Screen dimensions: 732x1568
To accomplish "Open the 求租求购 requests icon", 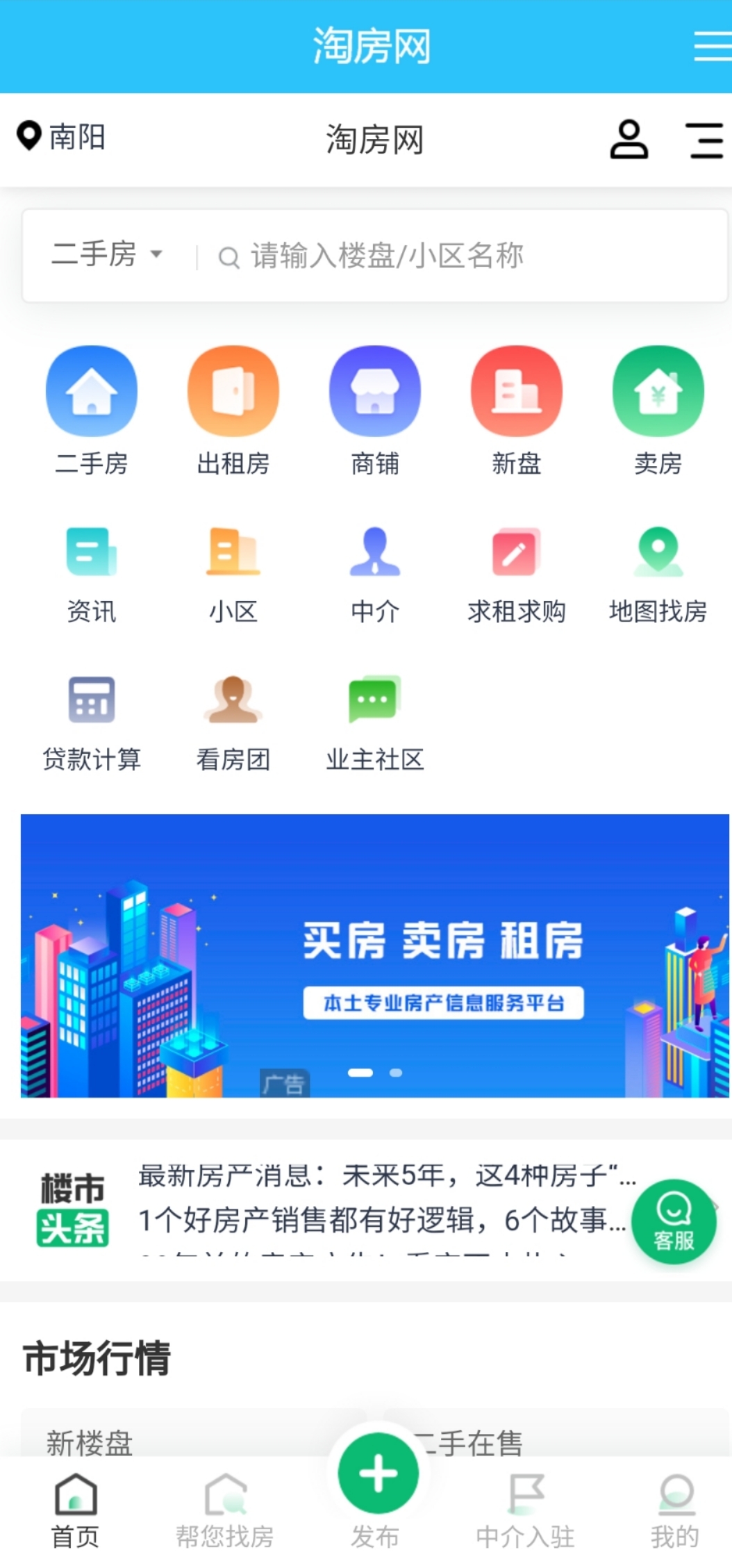I will pyautogui.click(x=517, y=552).
